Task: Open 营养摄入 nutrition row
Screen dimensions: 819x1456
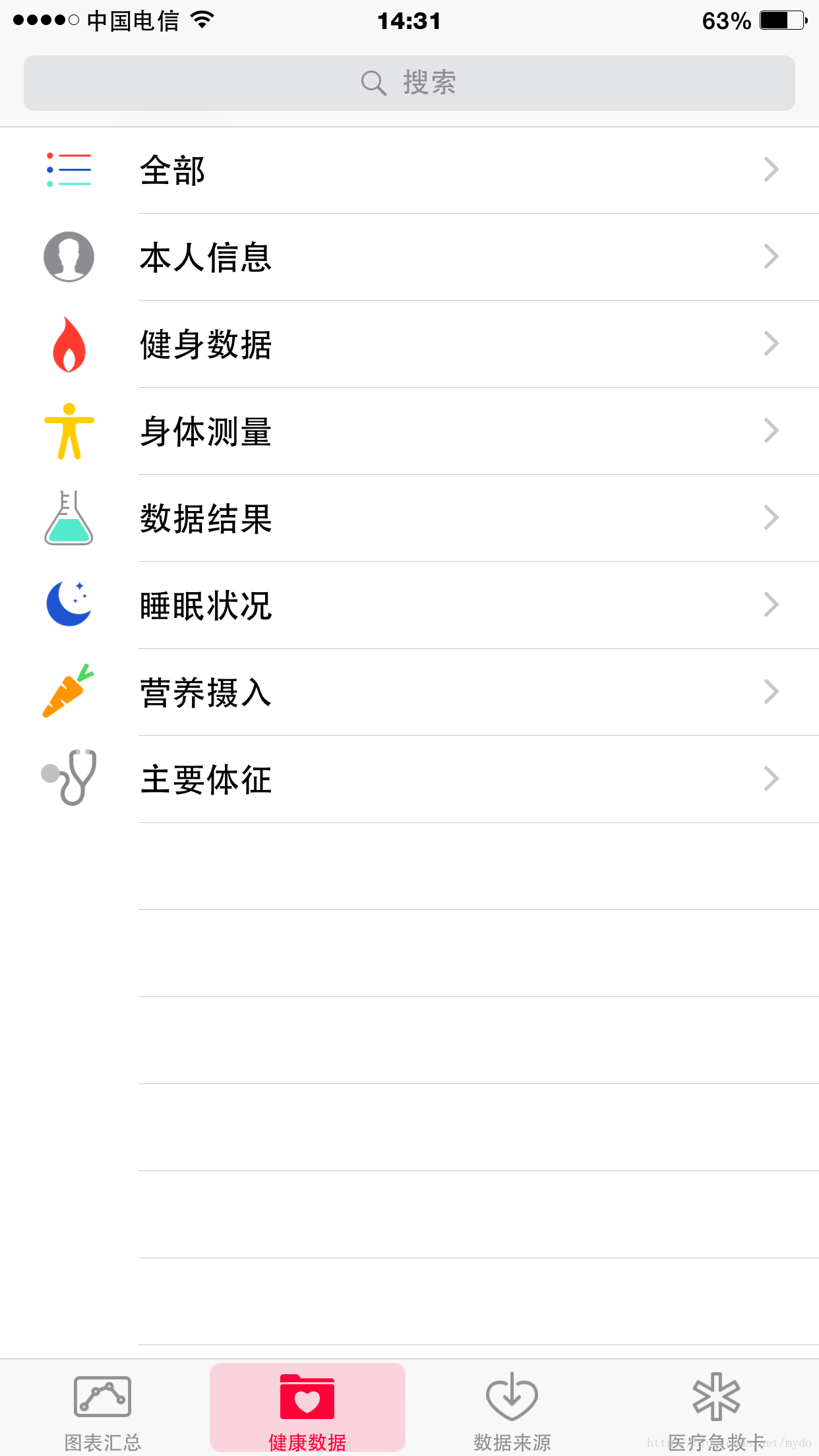Action: 409,692
